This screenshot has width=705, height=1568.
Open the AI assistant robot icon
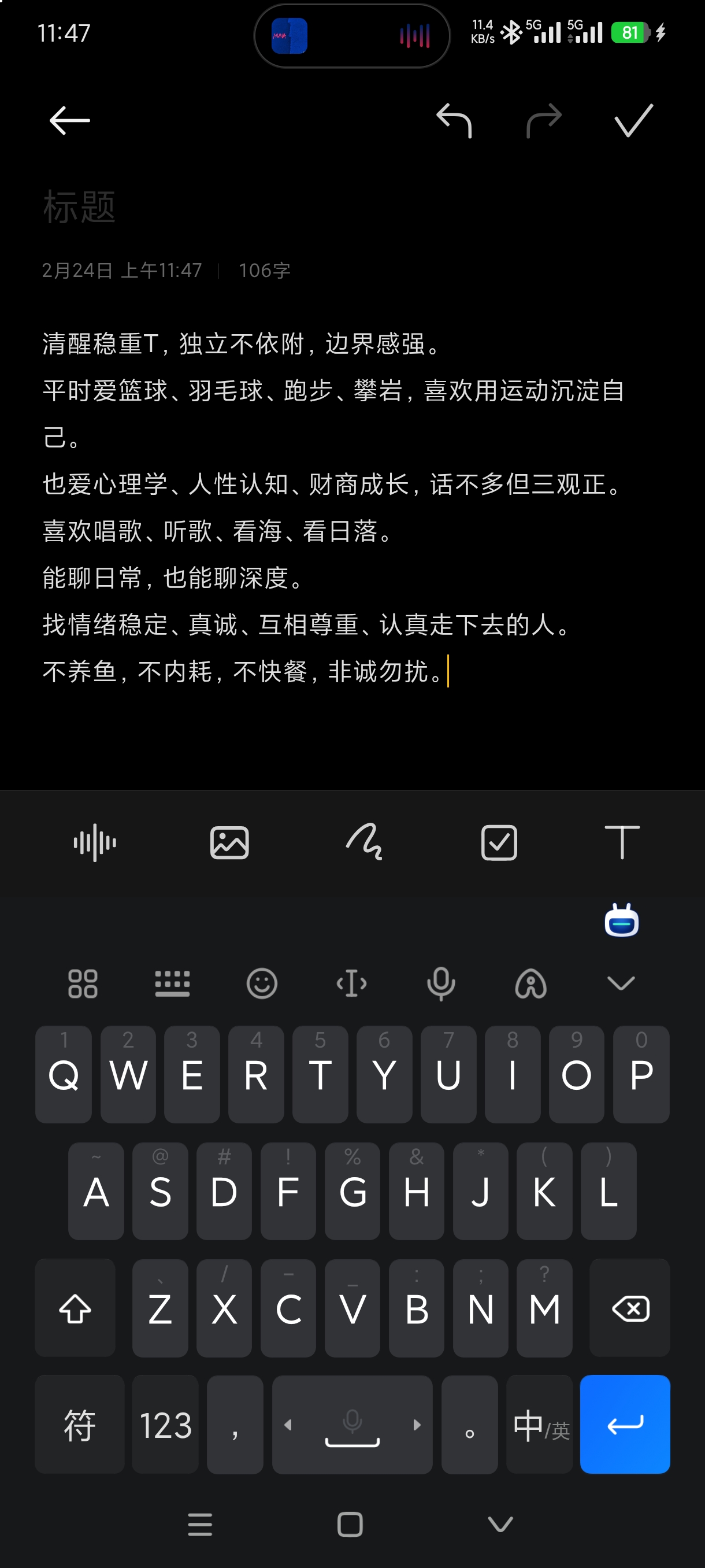click(622, 920)
